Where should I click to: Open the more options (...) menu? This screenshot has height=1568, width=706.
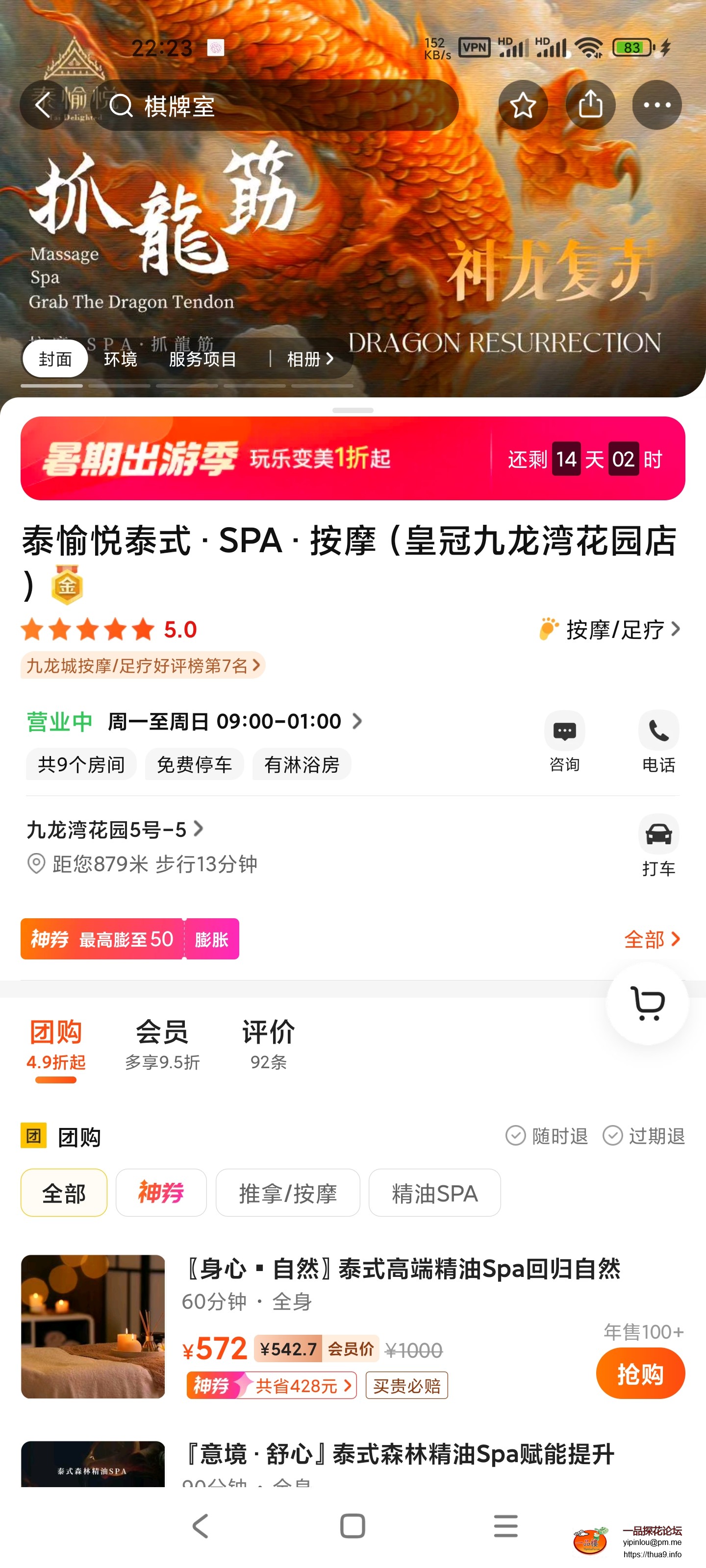coord(656,105)
